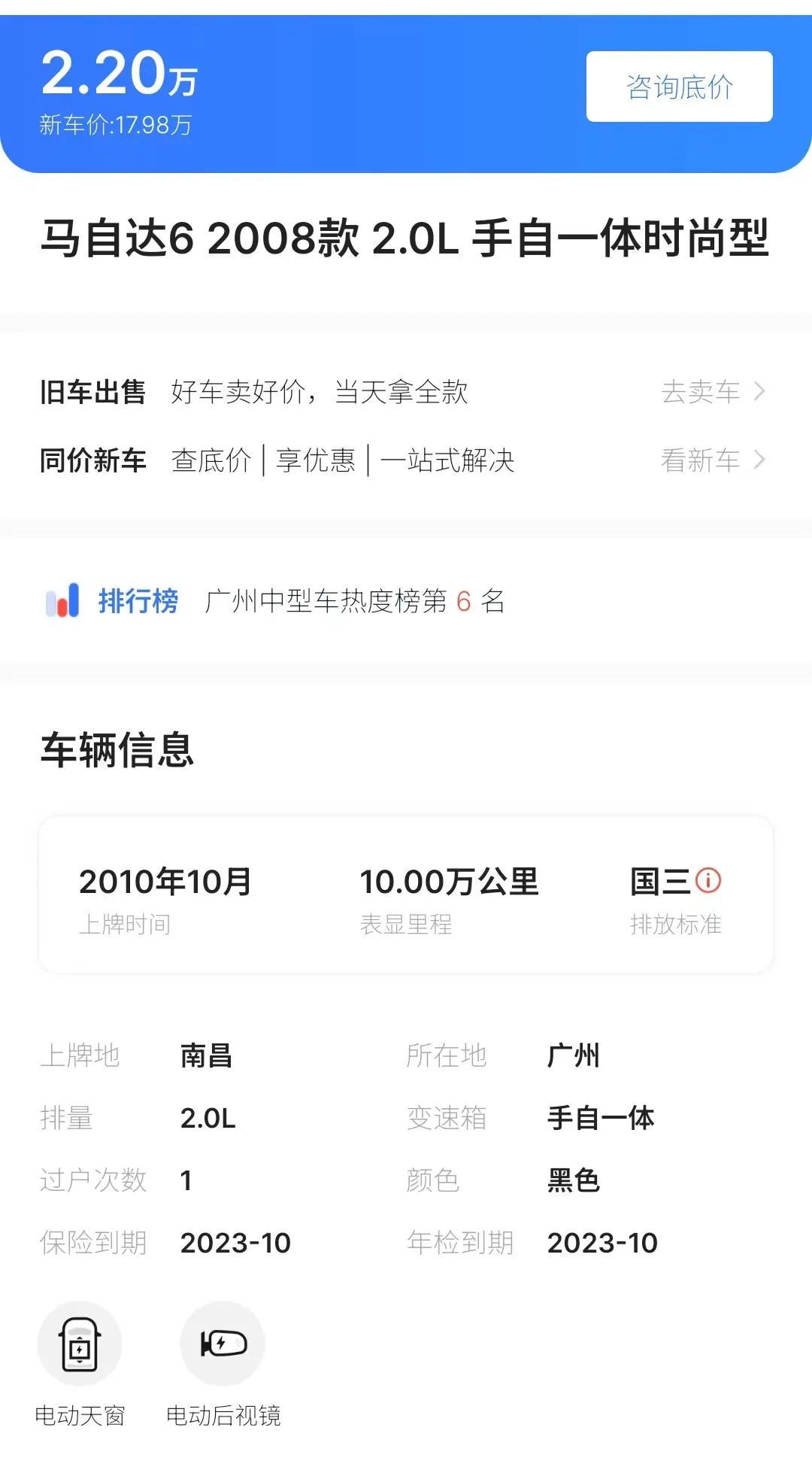Click the 咨询底价 button
812x1470 pixels.
[x=677, y=87]
